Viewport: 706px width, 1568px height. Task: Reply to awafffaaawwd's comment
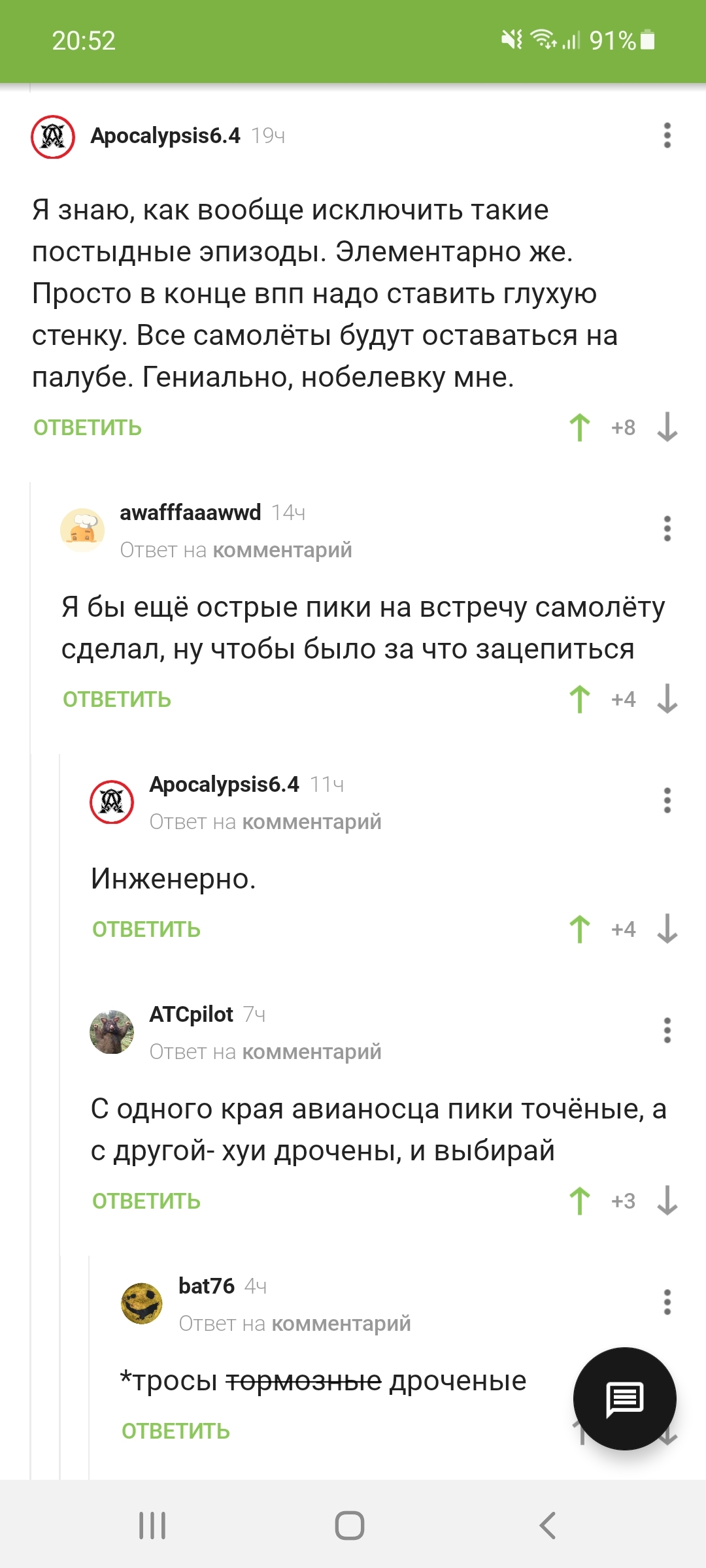(x=117, y=700)
